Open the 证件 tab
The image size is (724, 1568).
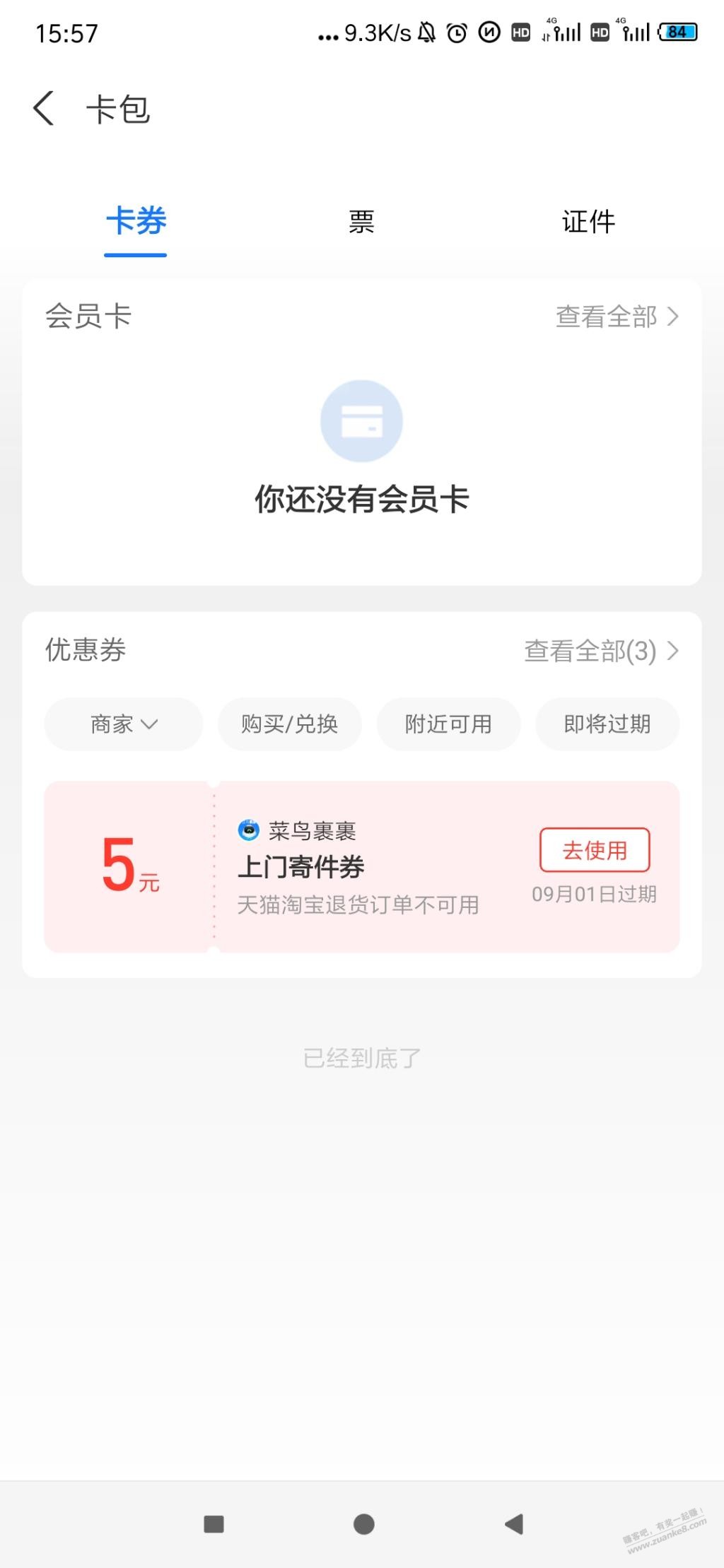tap(588, 222)
